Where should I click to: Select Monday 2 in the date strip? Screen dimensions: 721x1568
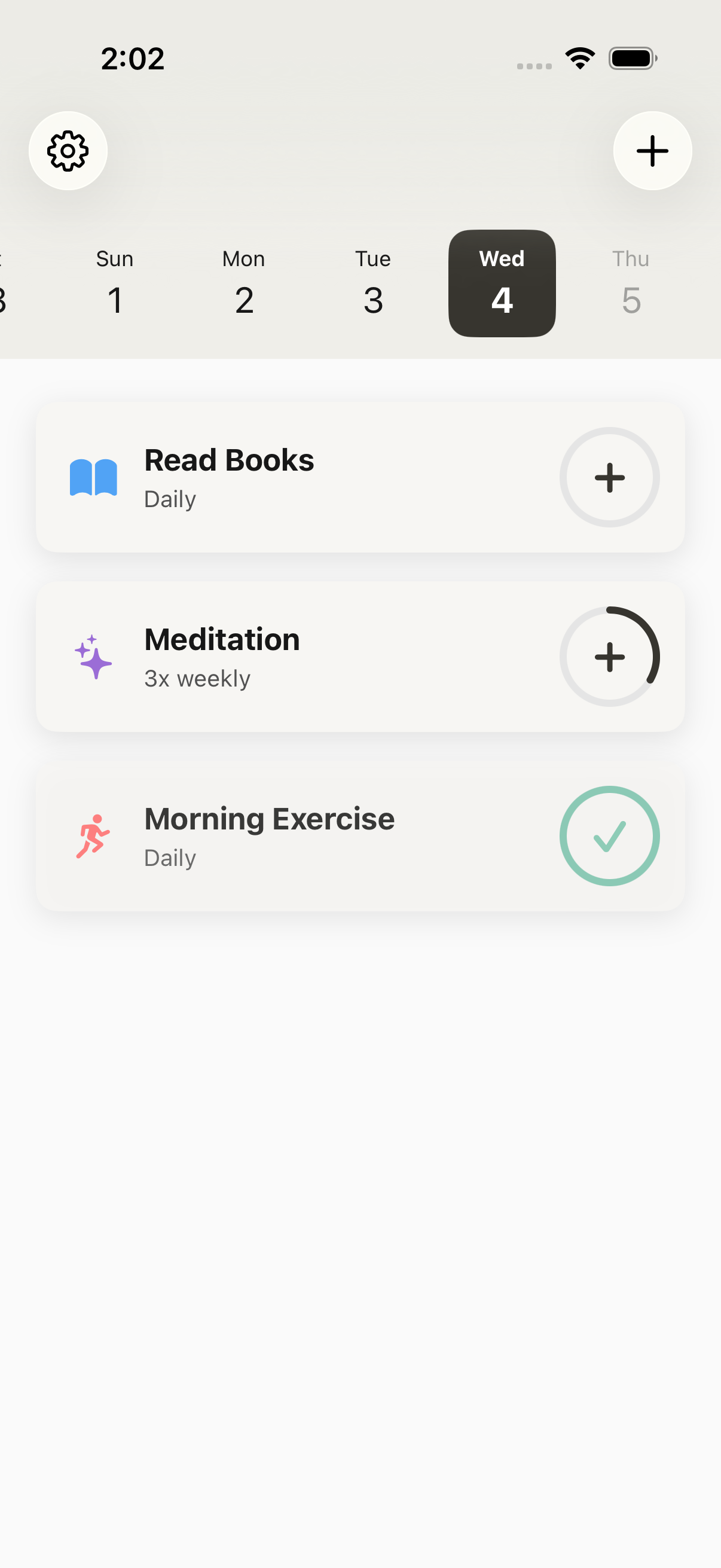pos(244,283)
